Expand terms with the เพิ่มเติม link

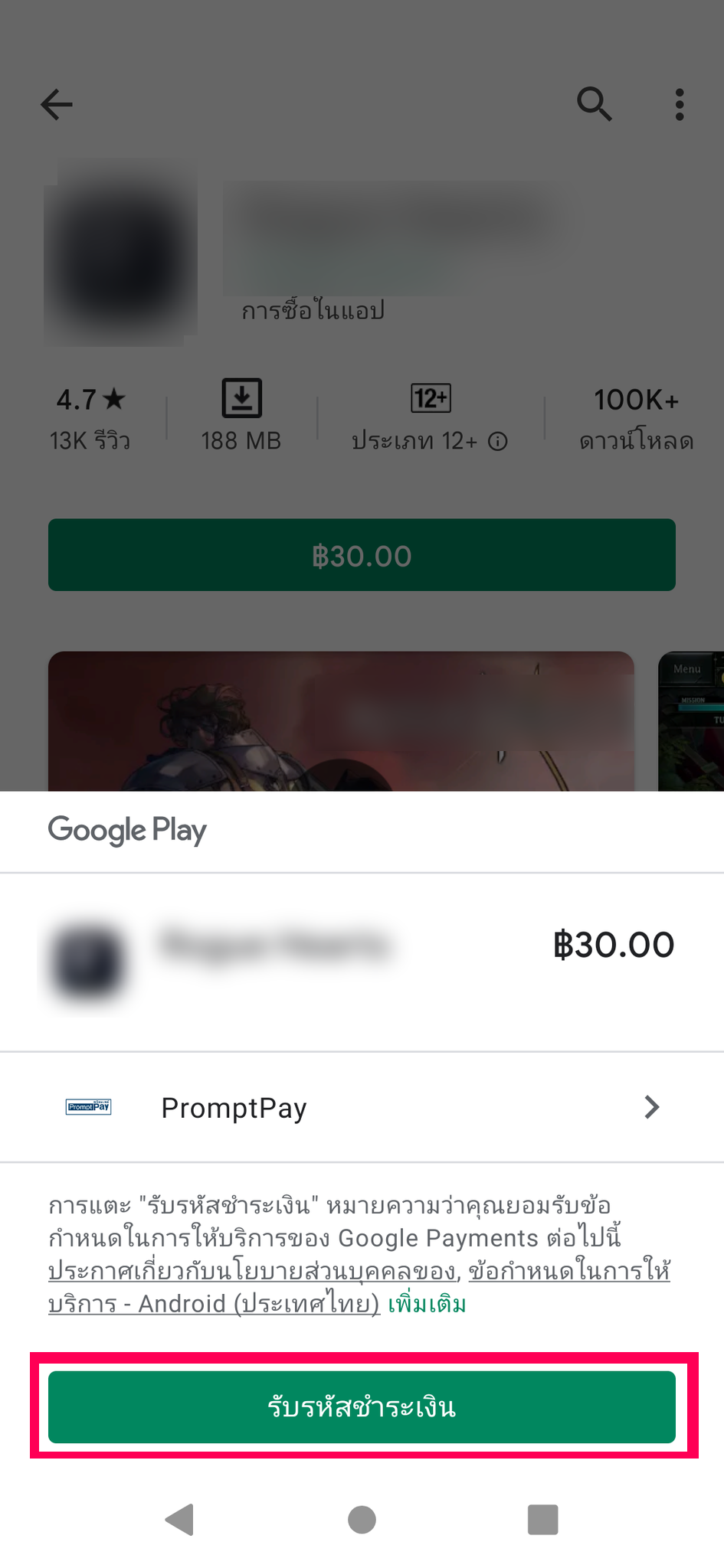coord(427,1304)
